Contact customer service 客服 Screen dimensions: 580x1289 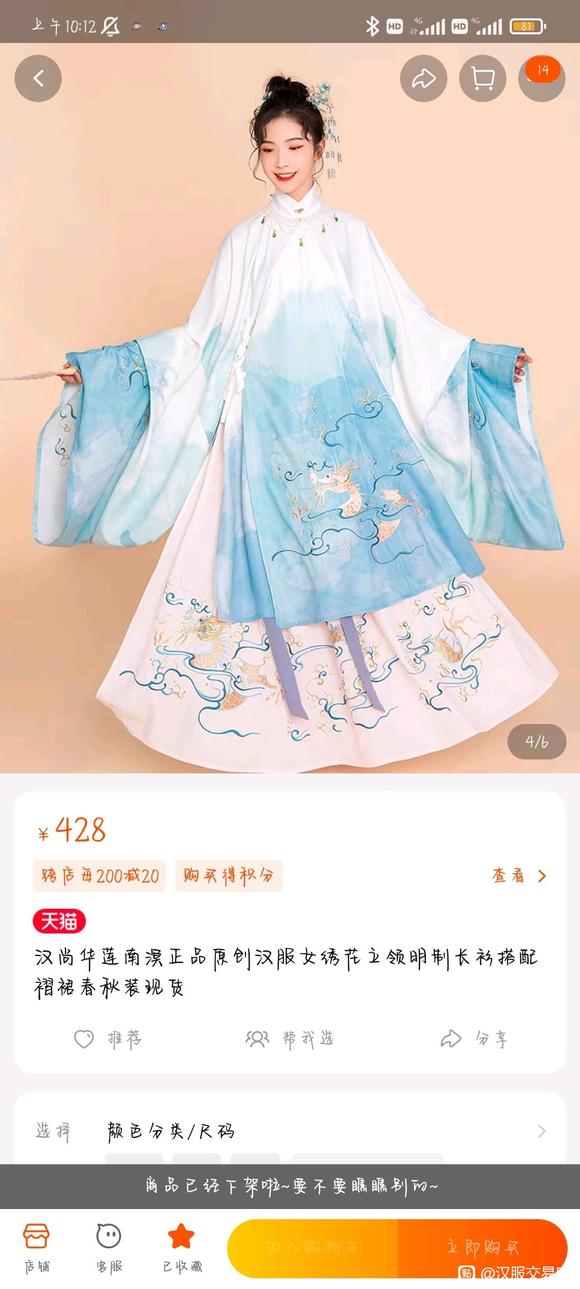108,1248
